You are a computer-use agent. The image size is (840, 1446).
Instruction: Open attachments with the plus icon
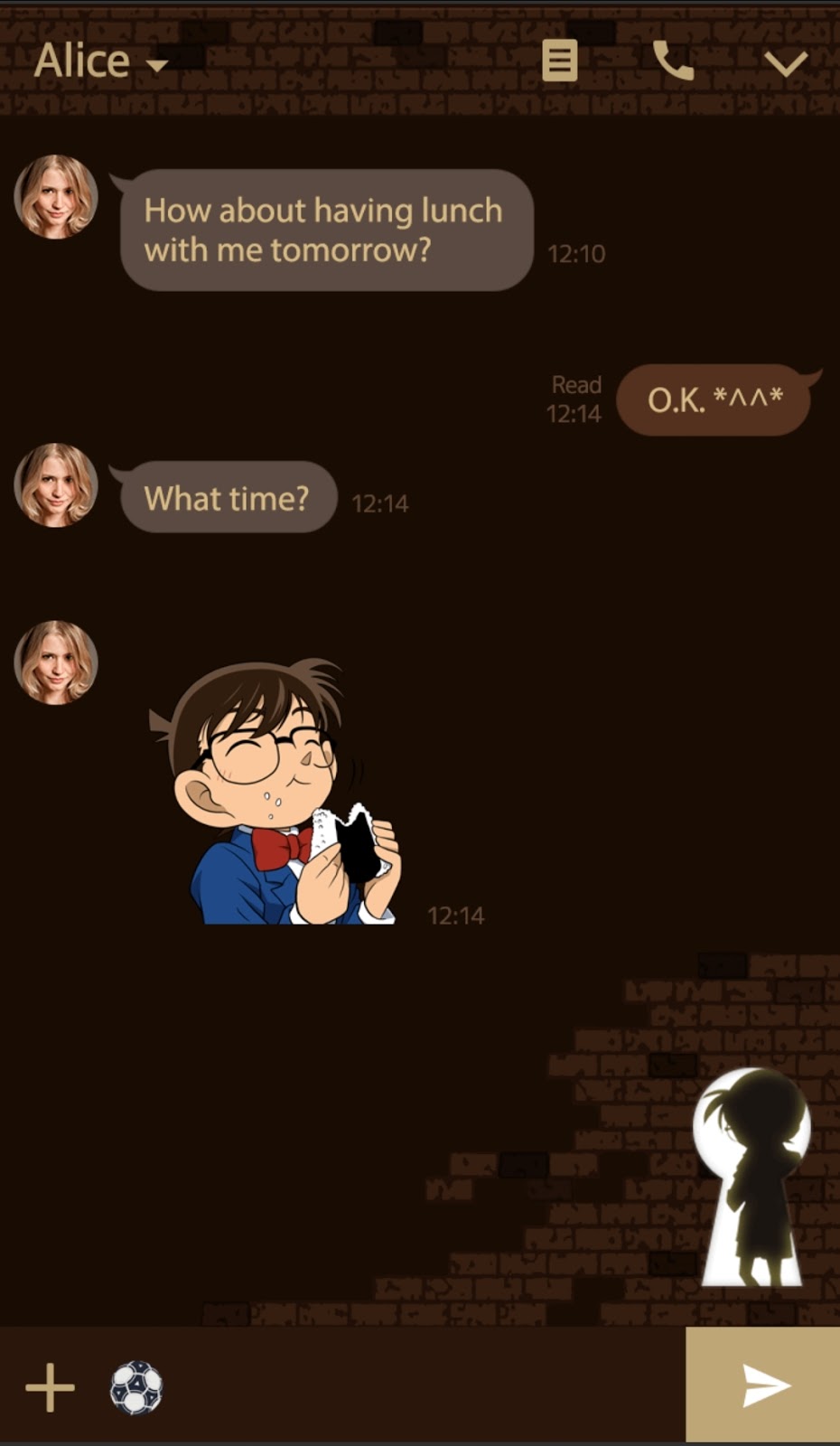(50, 1387)
